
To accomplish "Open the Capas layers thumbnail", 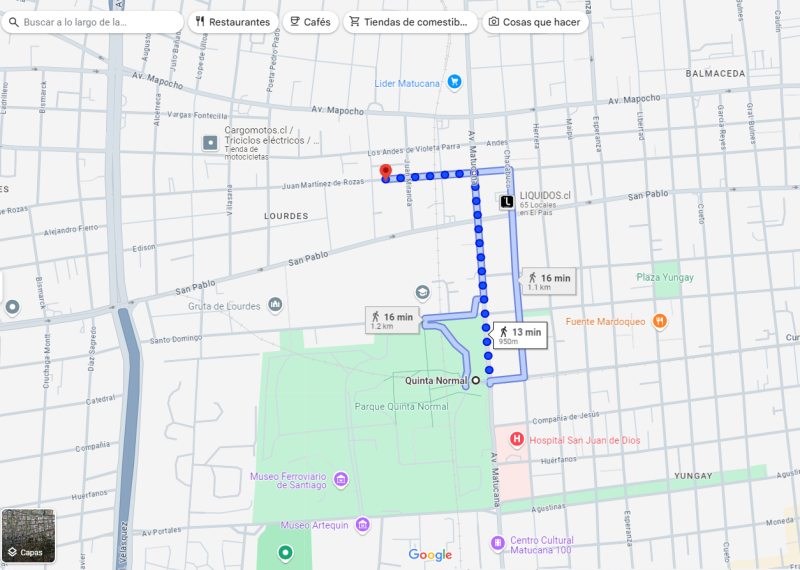I will [28, 535].
